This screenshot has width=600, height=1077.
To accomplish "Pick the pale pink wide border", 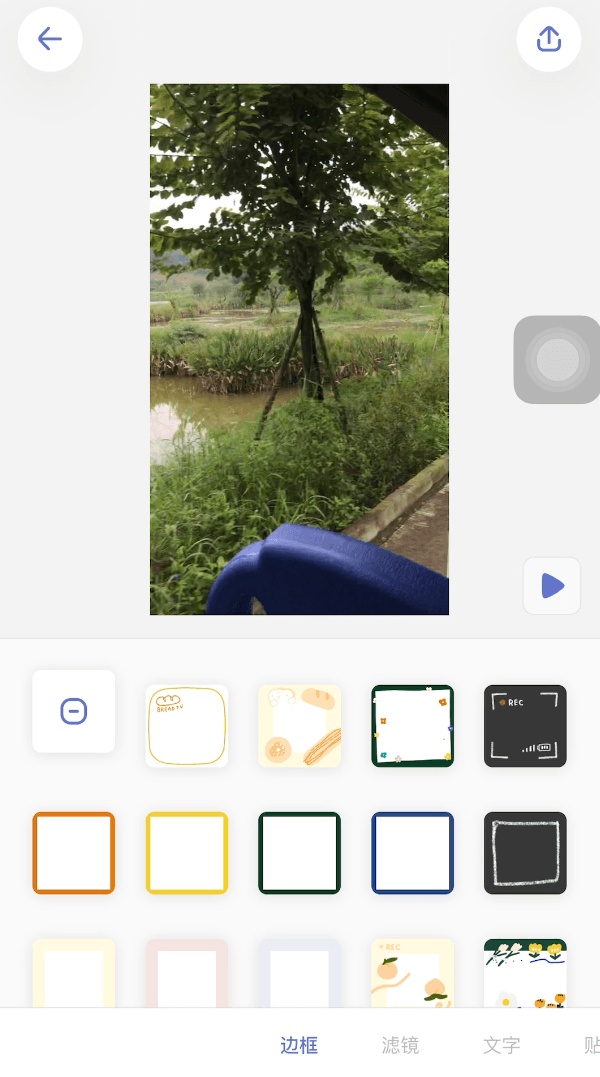I will (x=187, y=973).
